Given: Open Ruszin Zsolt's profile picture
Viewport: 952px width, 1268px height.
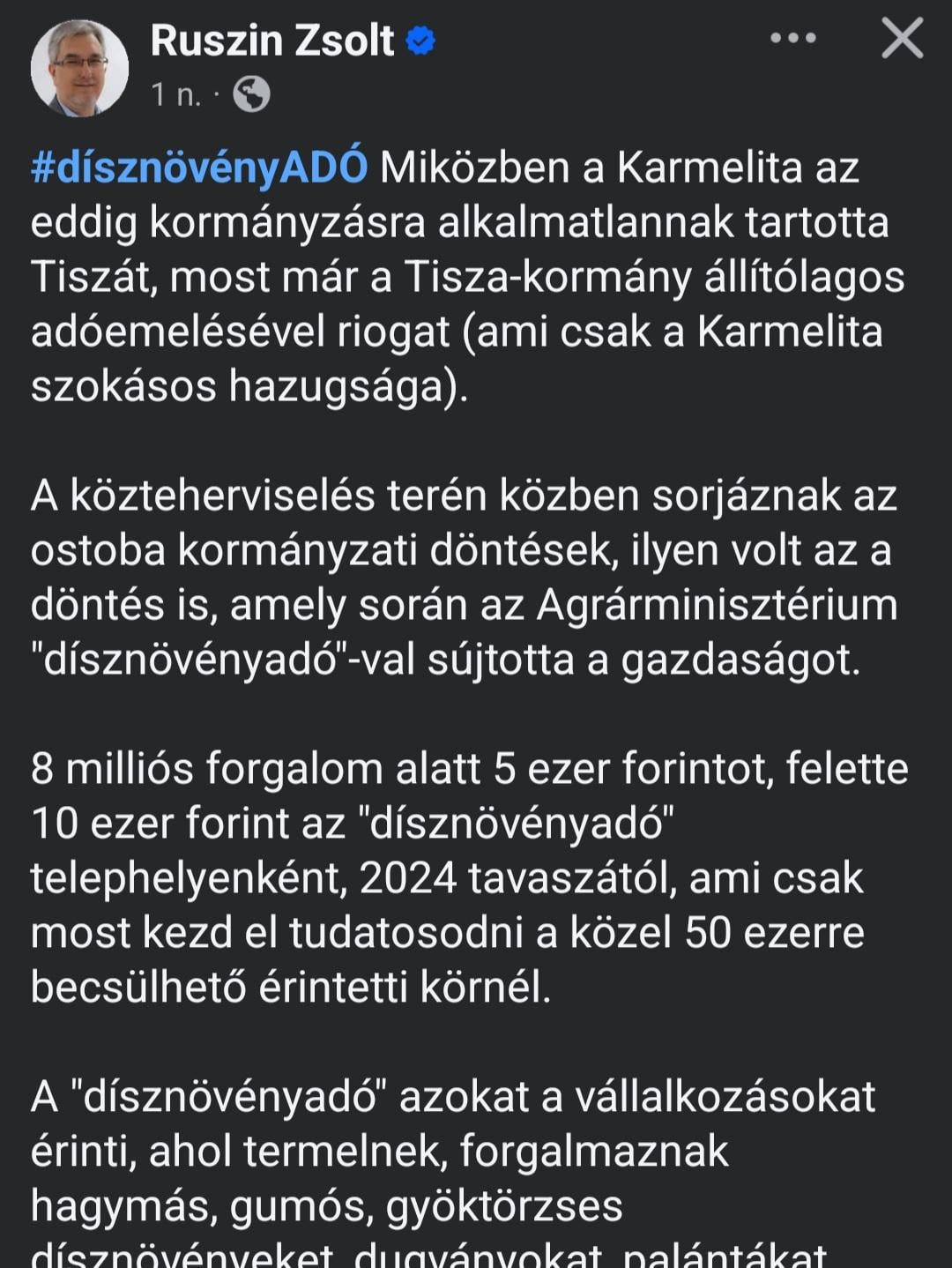Looking at the screenshot, I should point(79,68).
